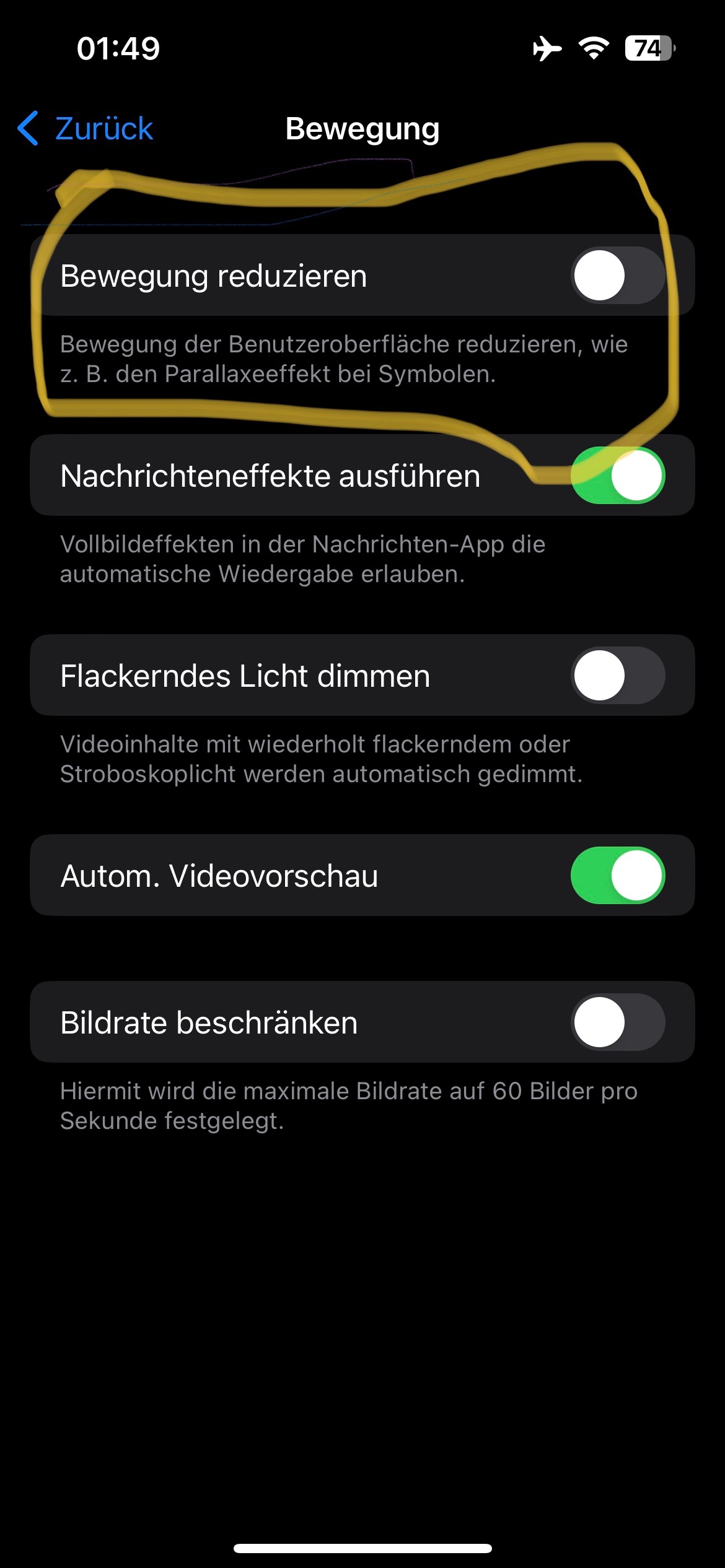Go back via the Zurück button
Image resolution: width=725 pixels, height=1568 pixels.
[x=86, y=129]
